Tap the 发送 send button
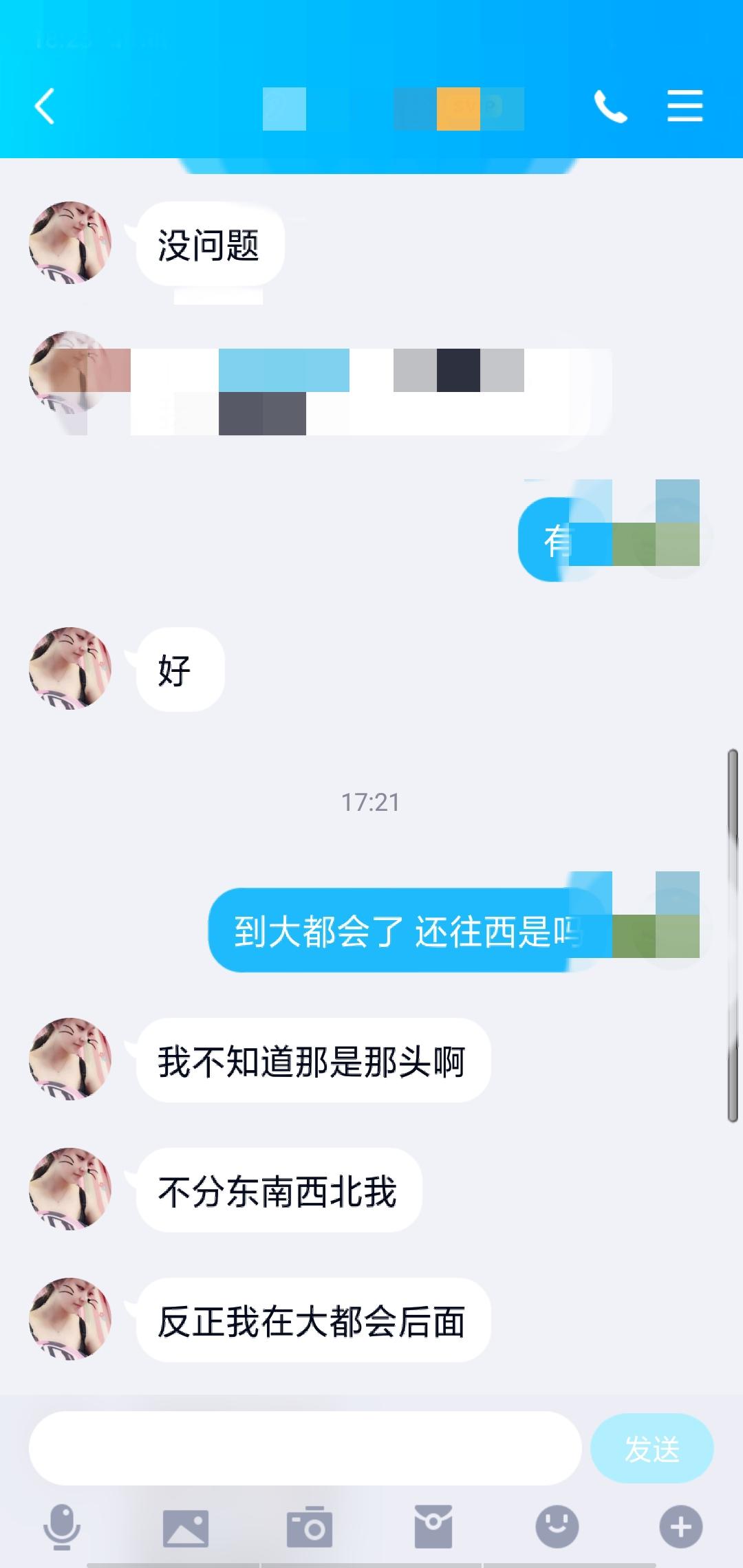 [x=652, y=1448]
